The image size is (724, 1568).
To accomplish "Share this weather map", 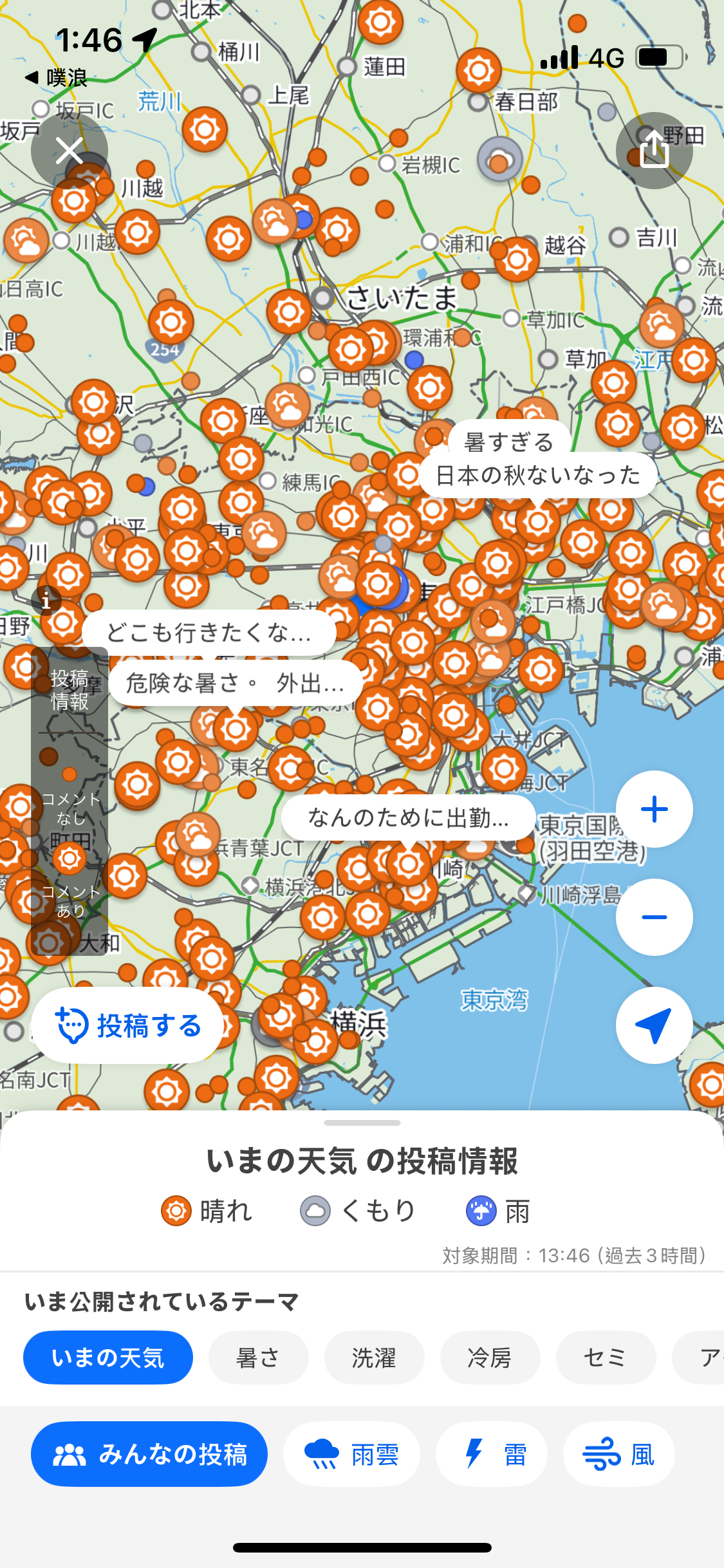I will point(654,151).
